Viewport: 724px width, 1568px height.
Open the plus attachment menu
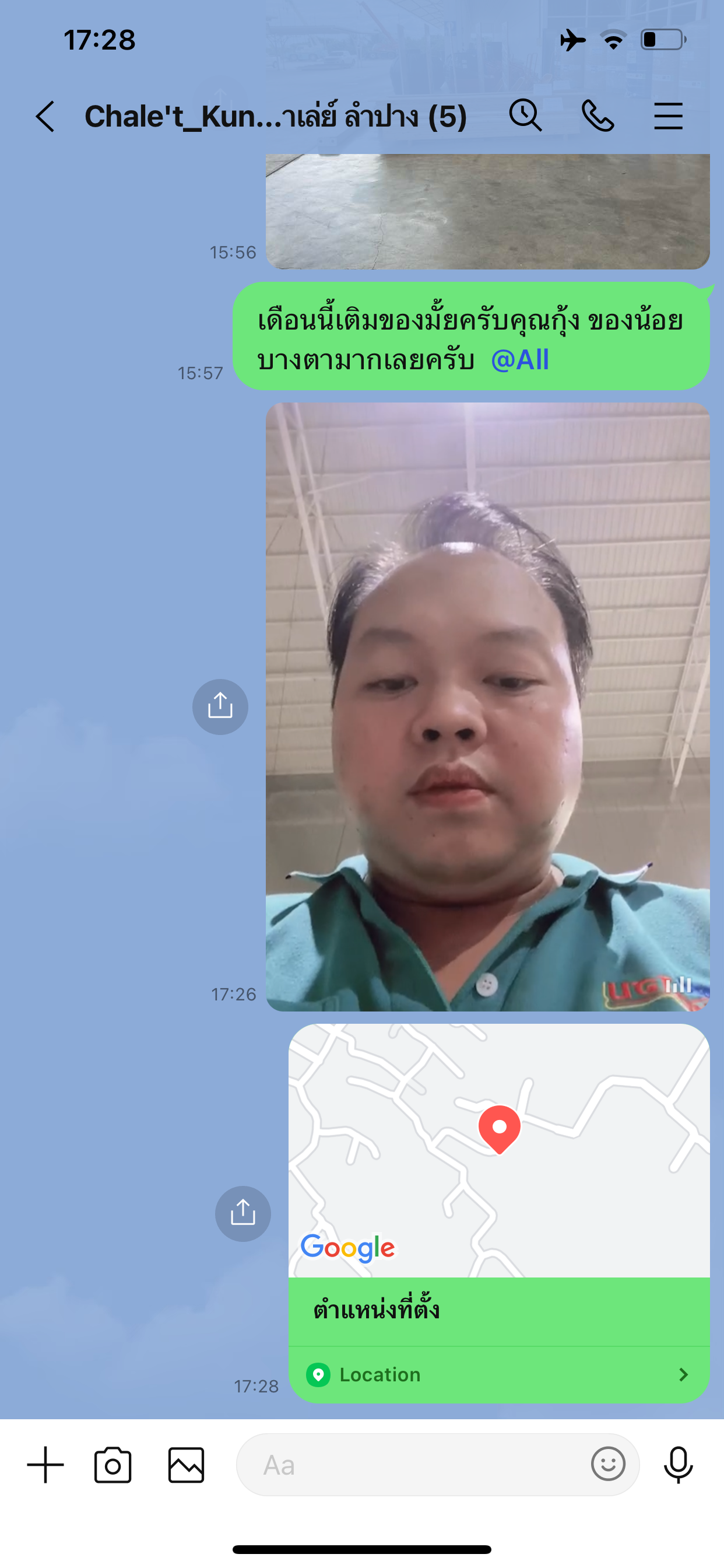45,1465
